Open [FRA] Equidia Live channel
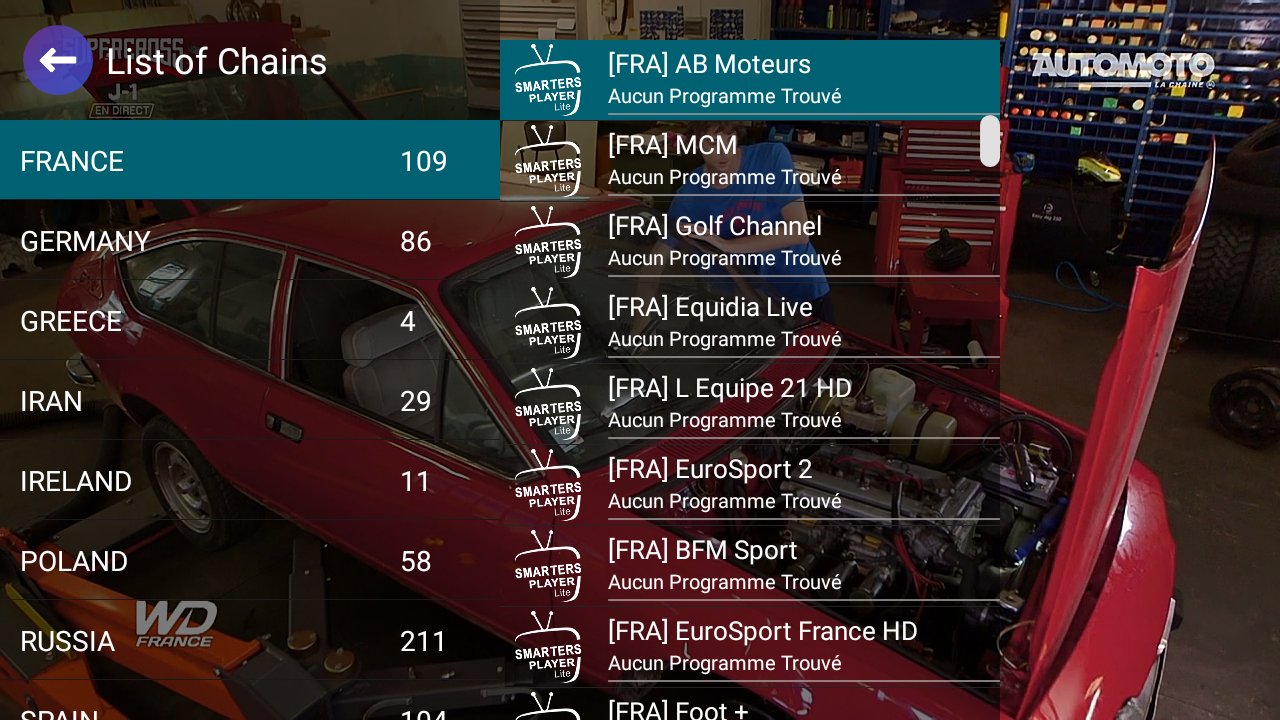This screenshot has height=720, width=1280. pyautogui.click(x=750, y=323)
